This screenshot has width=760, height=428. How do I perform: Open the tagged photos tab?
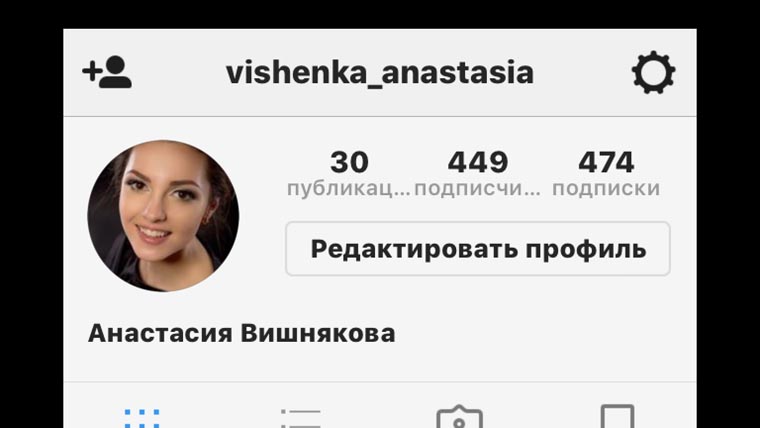point(459,417)
